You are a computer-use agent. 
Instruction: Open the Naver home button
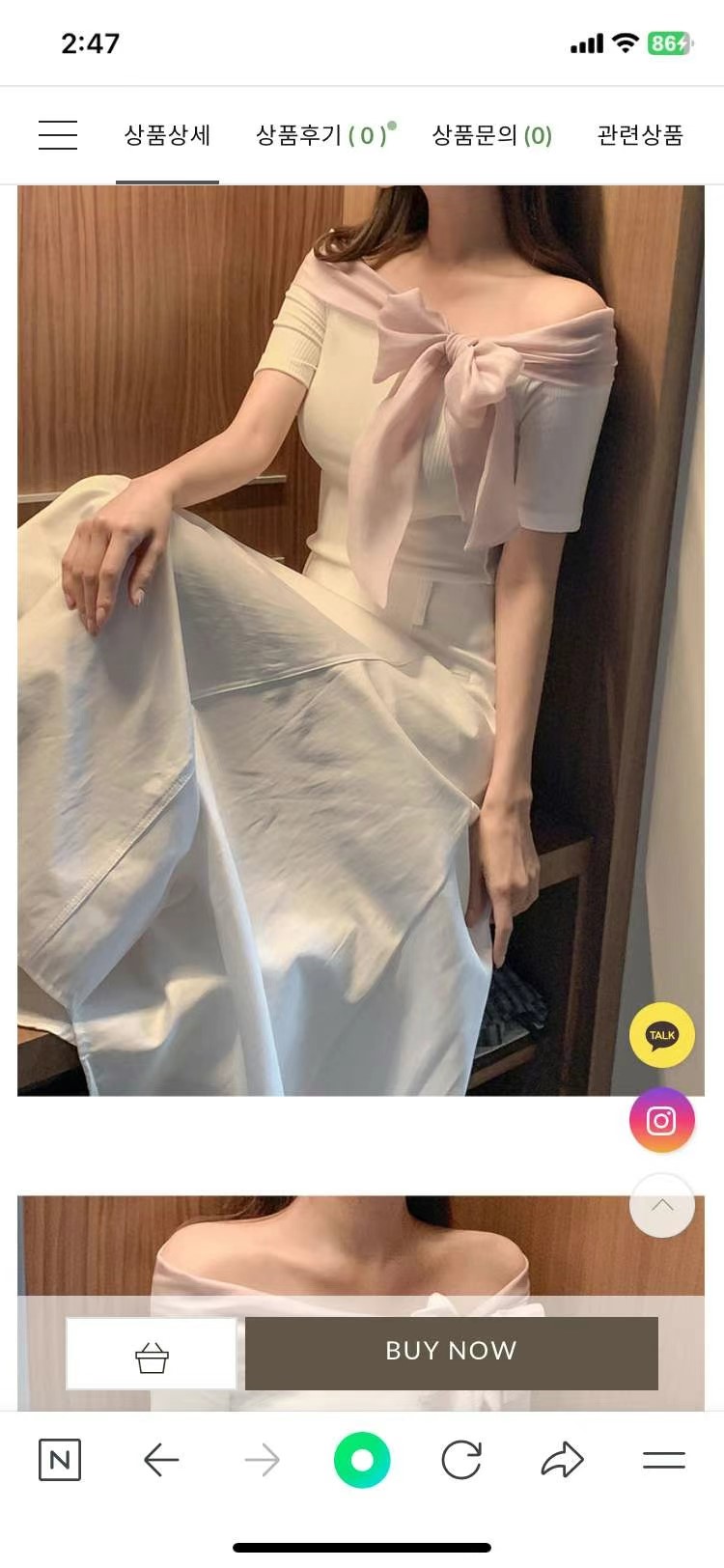click(60, 1460)
